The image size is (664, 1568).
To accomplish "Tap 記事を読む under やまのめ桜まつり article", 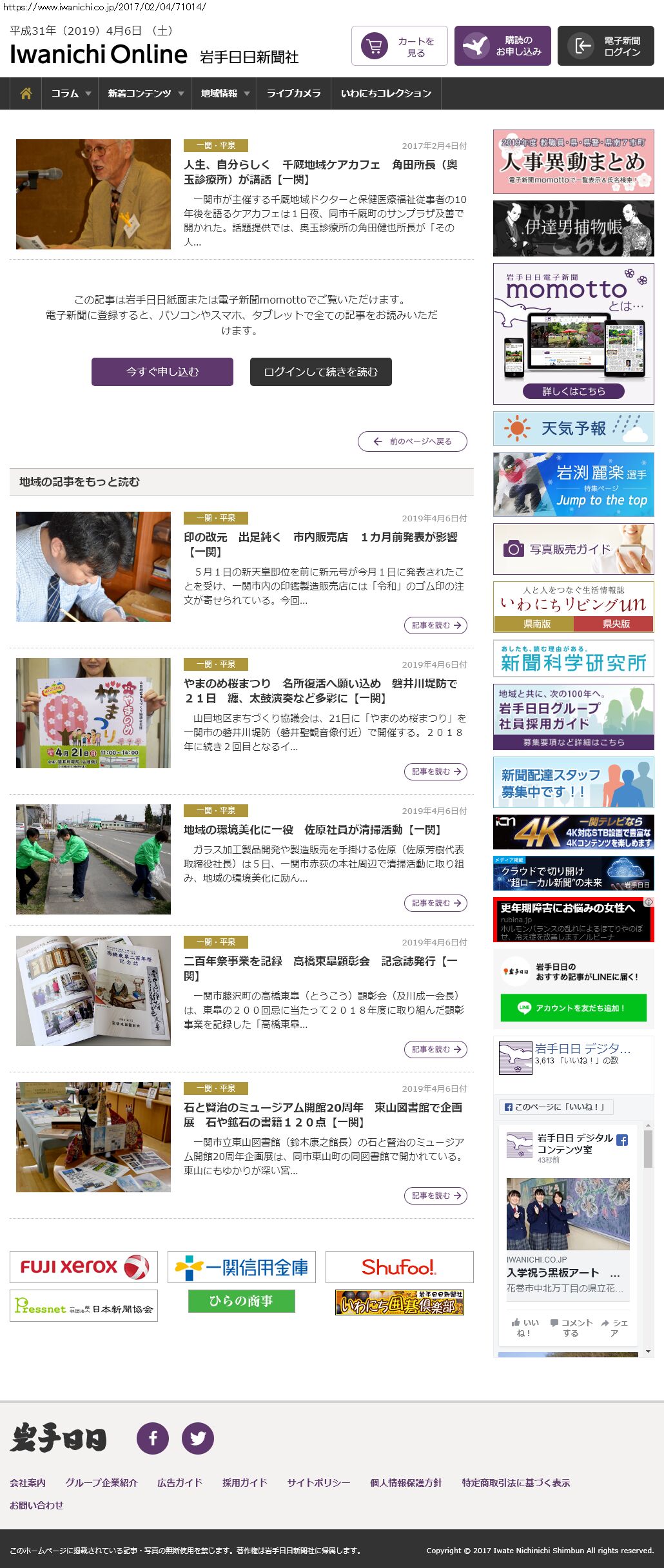I will (435, 771).
